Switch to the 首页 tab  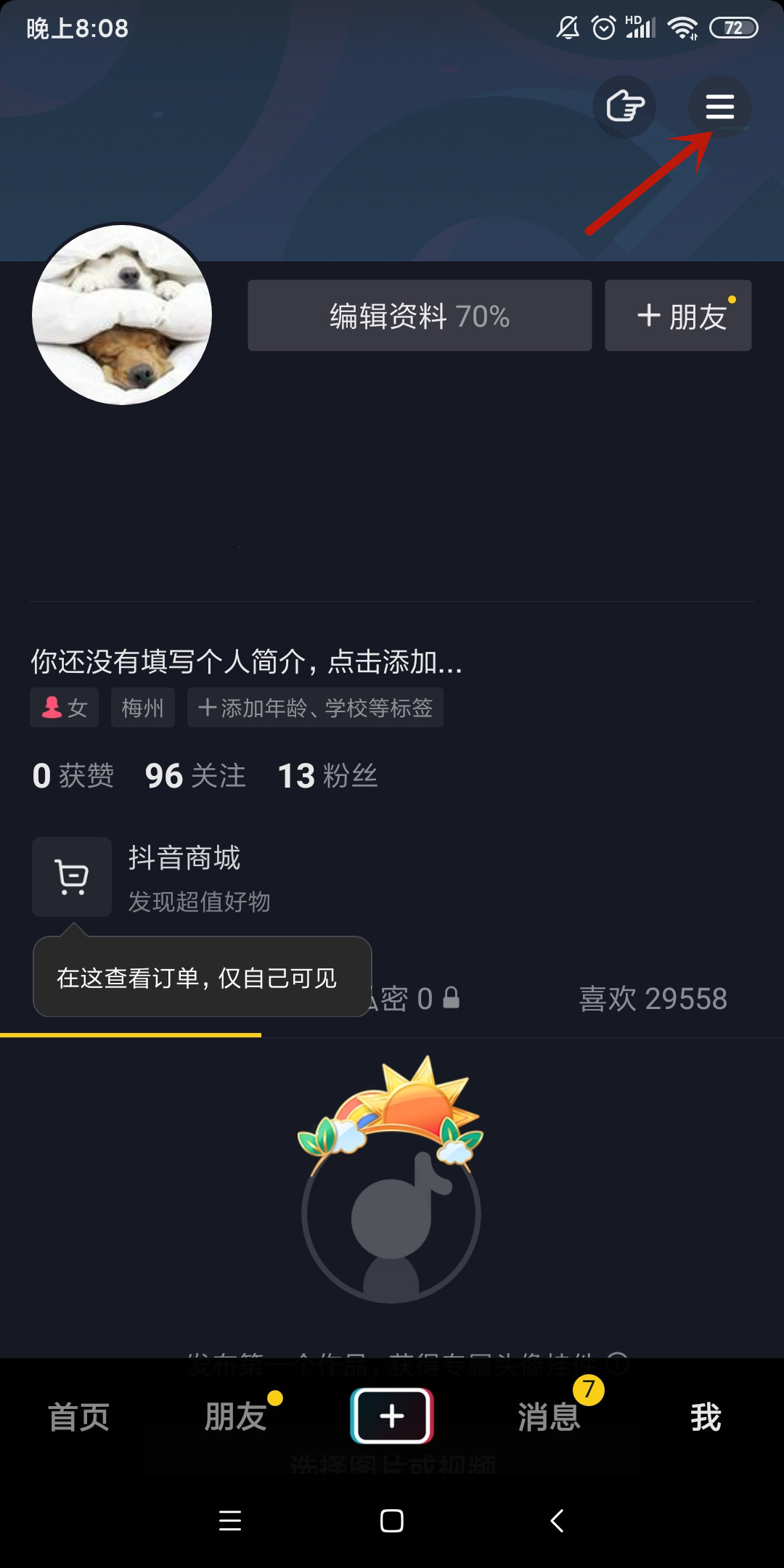pos(78,1417)
